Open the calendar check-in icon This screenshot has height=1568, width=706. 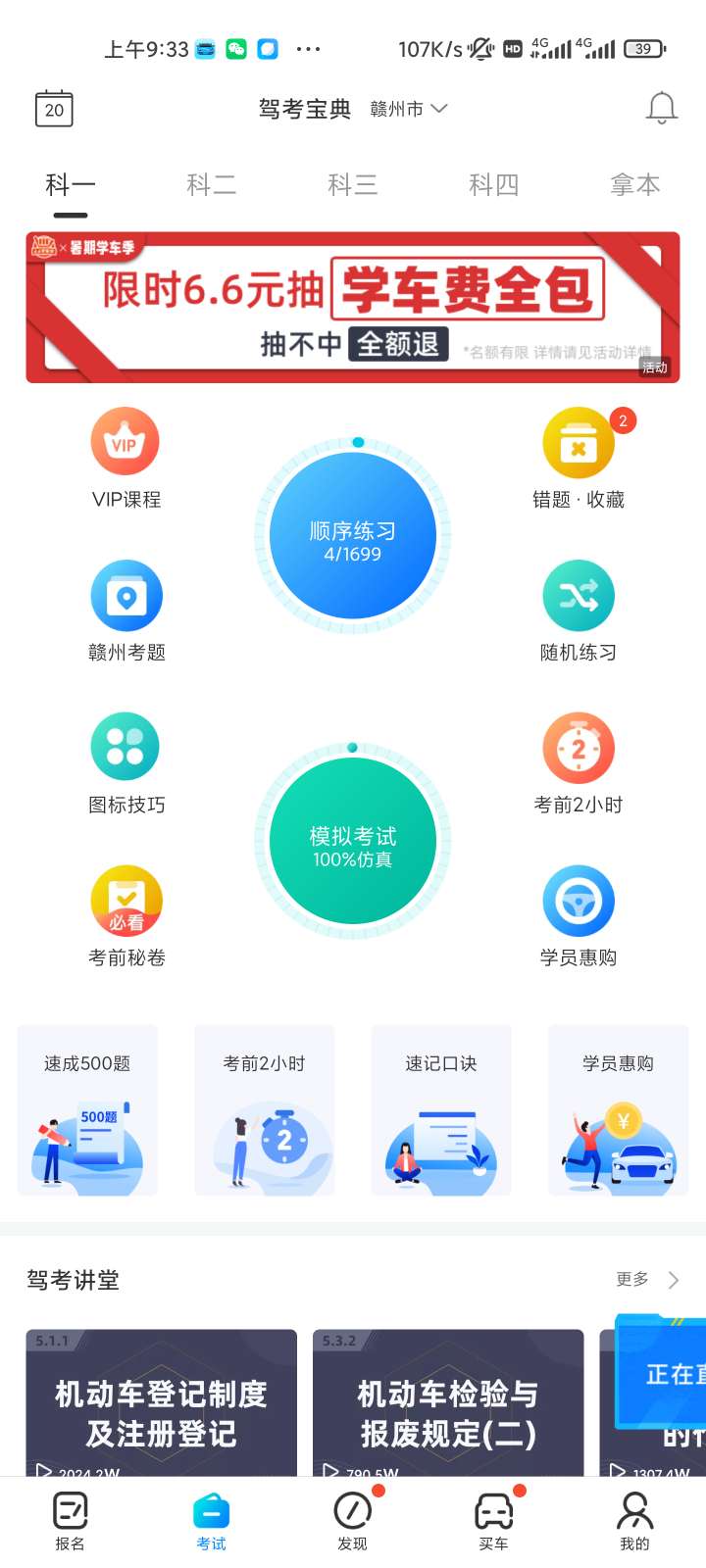pyautogui.click(x=54, y=109)
